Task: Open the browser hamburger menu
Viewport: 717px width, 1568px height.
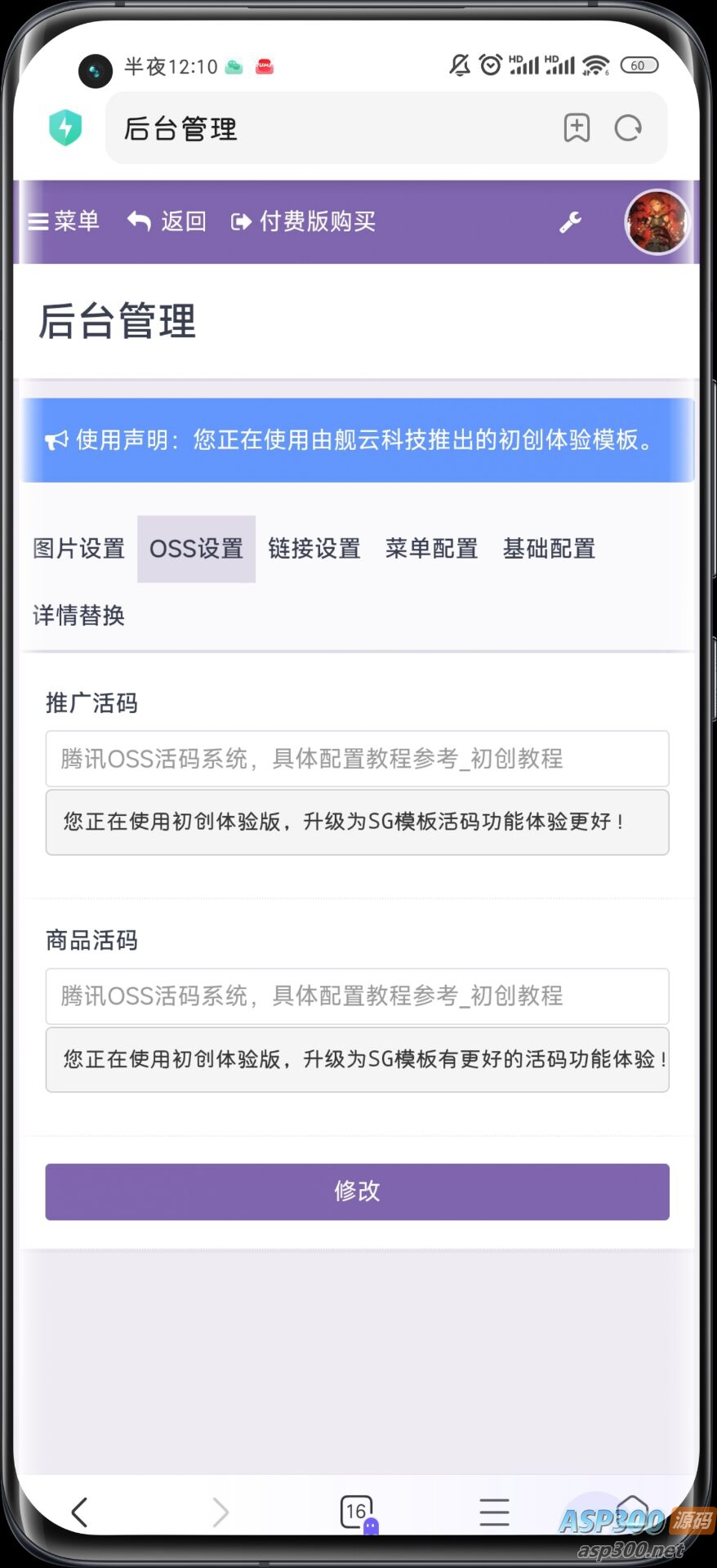Action: 494,1512
